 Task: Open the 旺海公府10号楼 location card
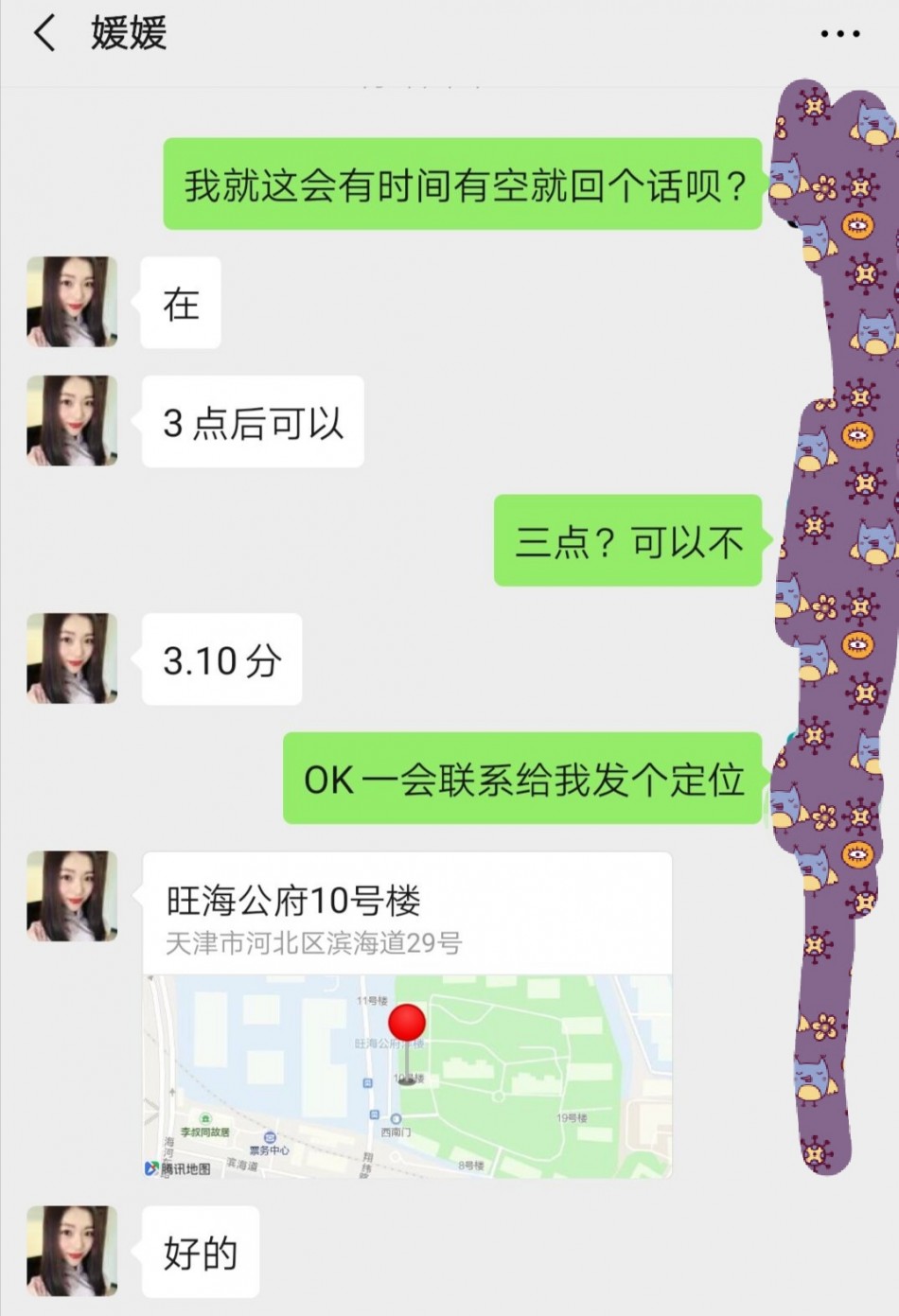(x=407, y=1014)
